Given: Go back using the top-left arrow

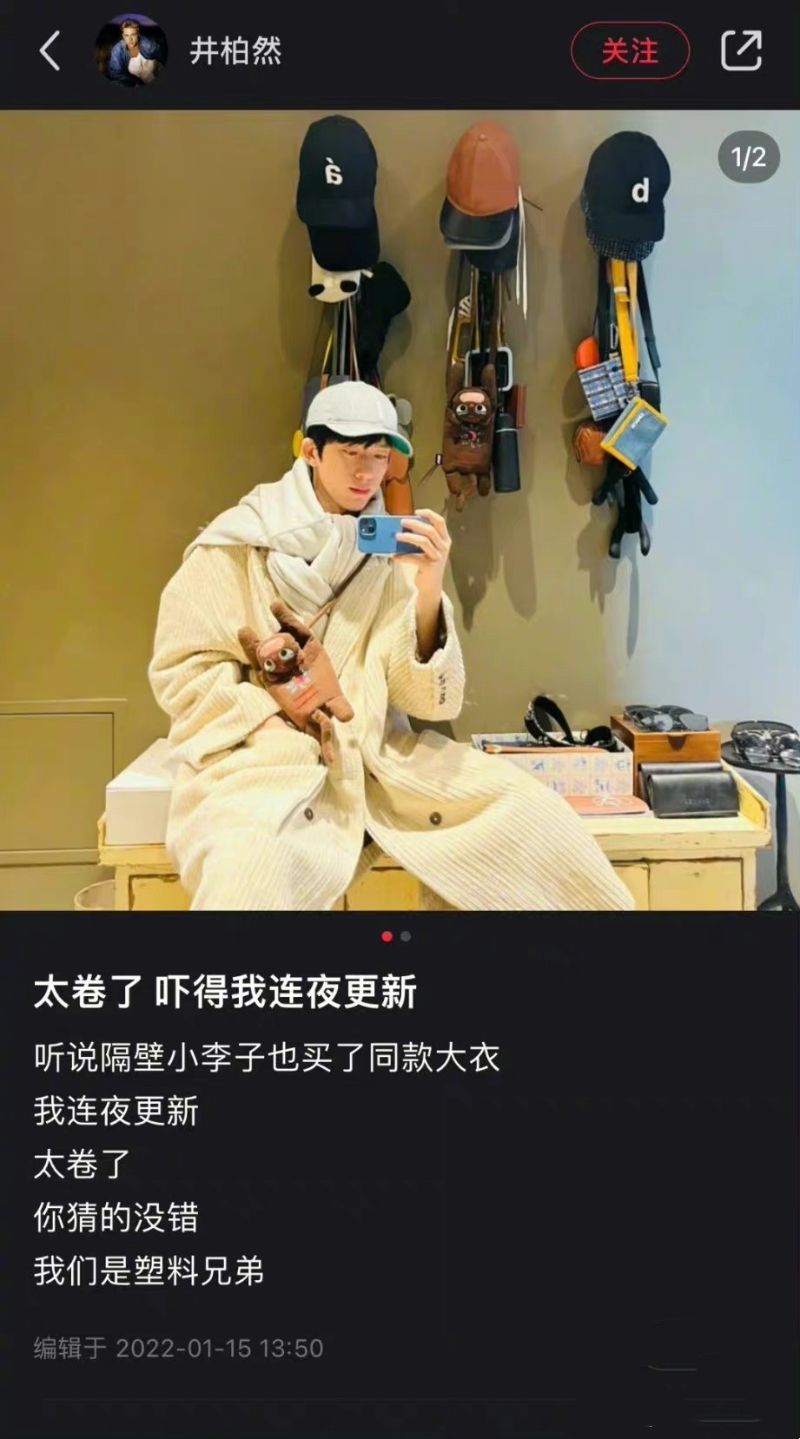Looking at the screenshot, I should [50, 51].
